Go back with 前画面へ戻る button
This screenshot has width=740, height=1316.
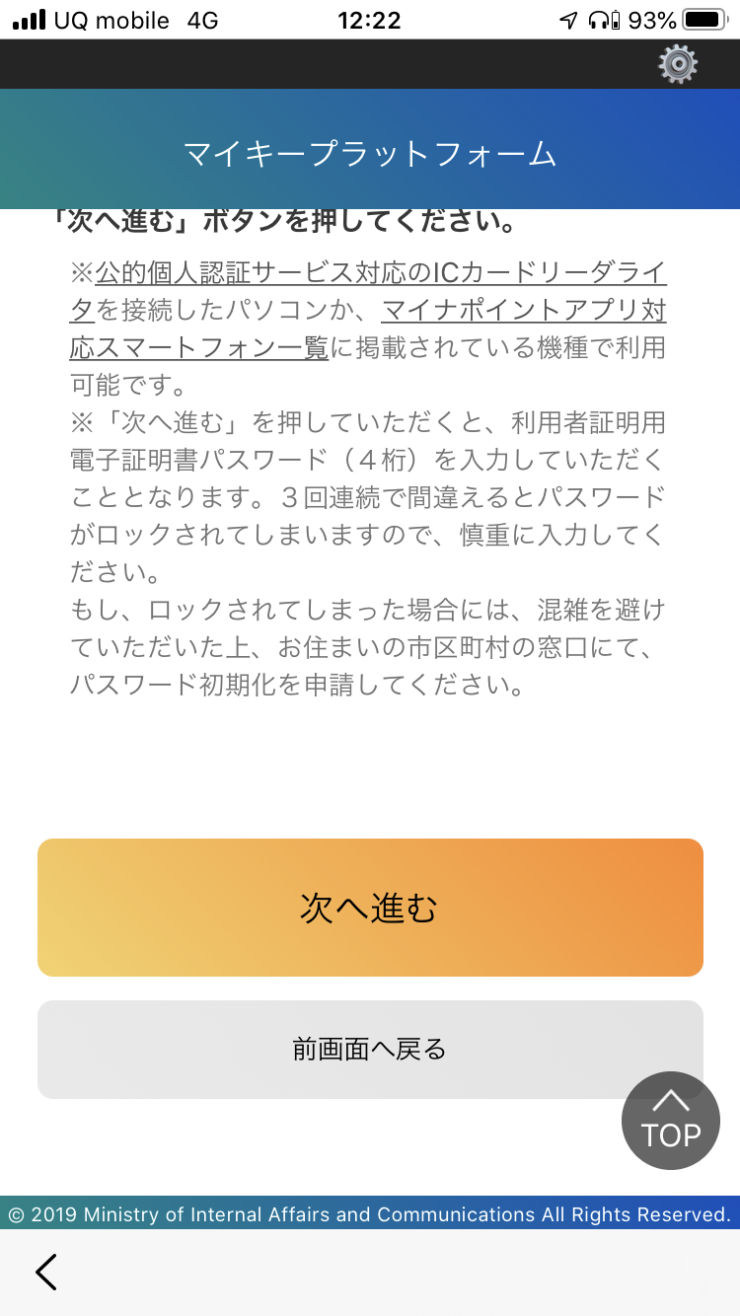pos(370,1049)
